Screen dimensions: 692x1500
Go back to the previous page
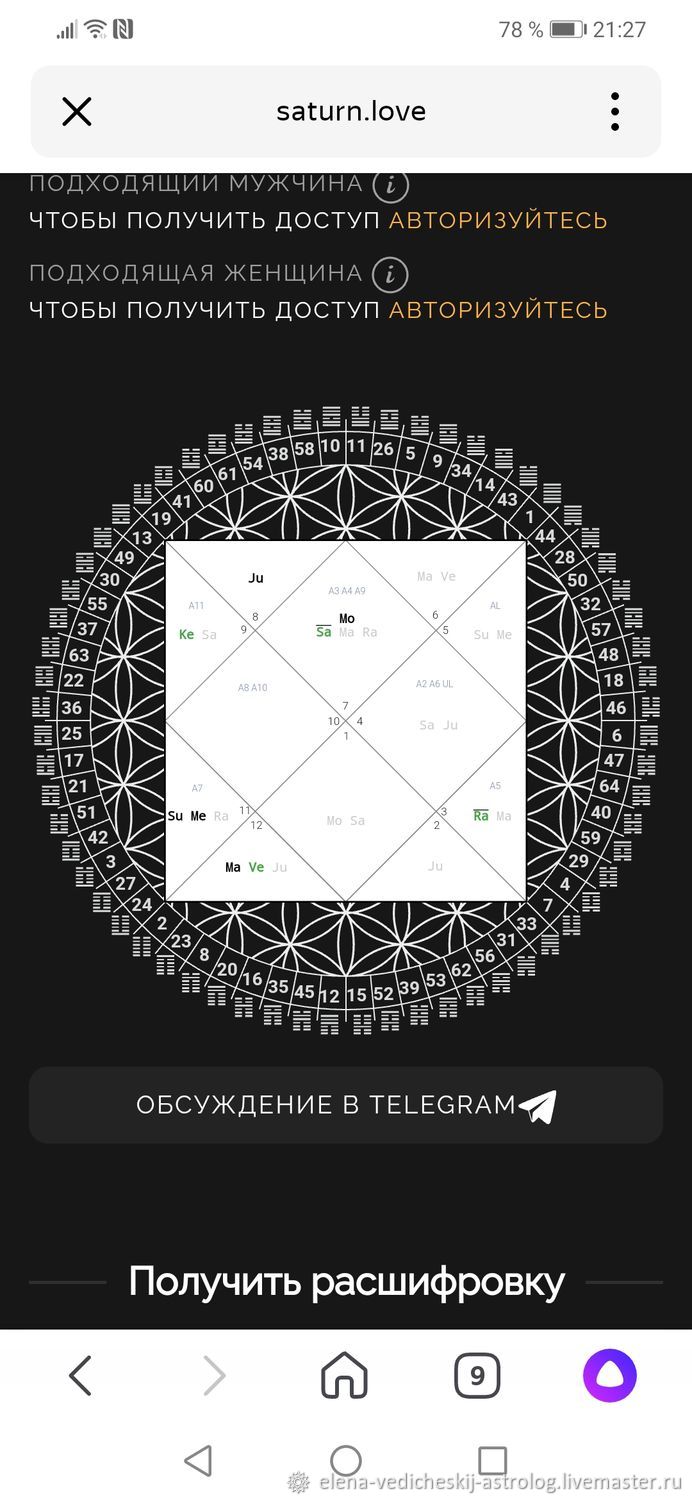[81, 1376]
